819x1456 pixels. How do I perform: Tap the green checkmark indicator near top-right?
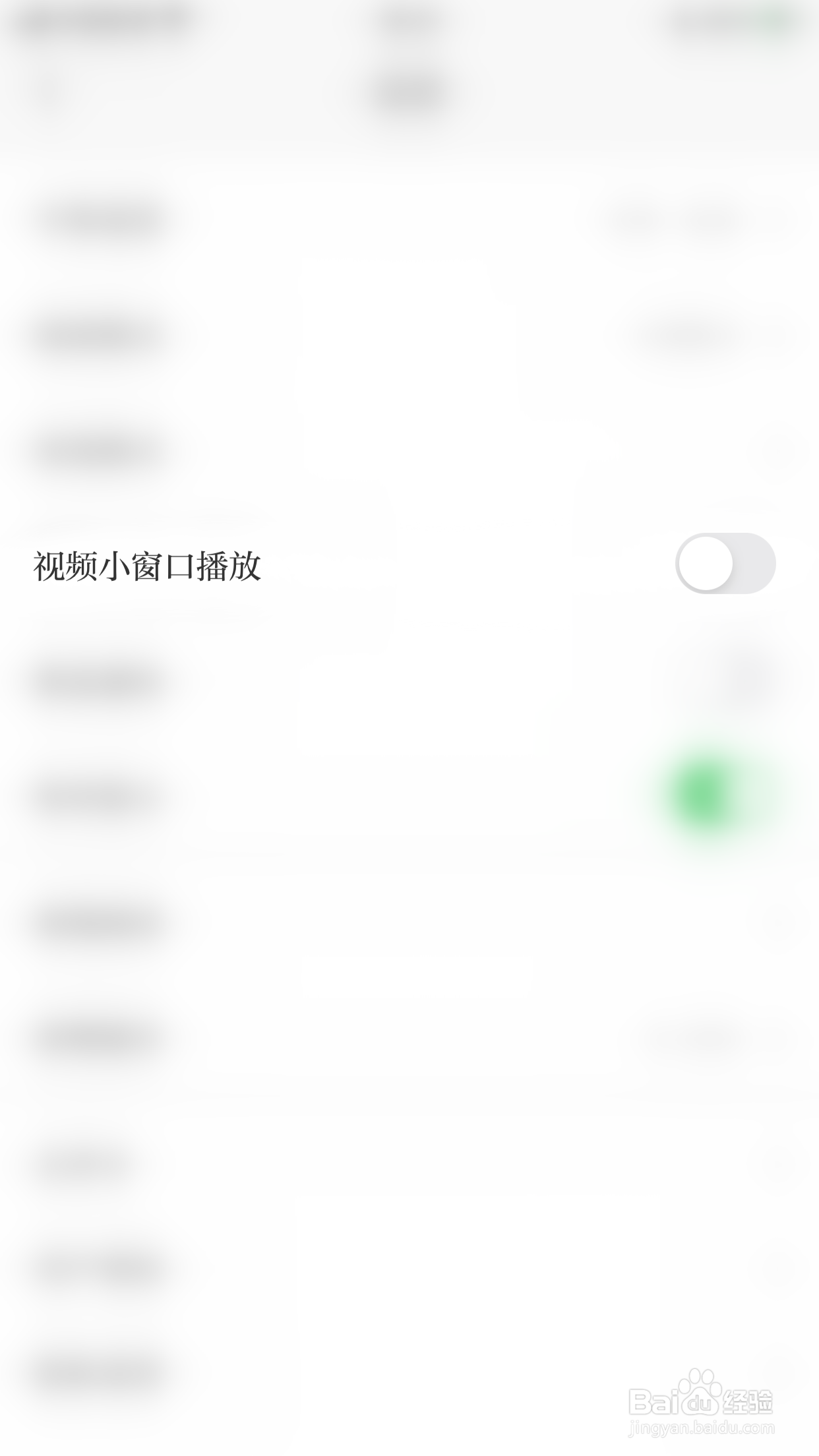[x=765, y=20]
